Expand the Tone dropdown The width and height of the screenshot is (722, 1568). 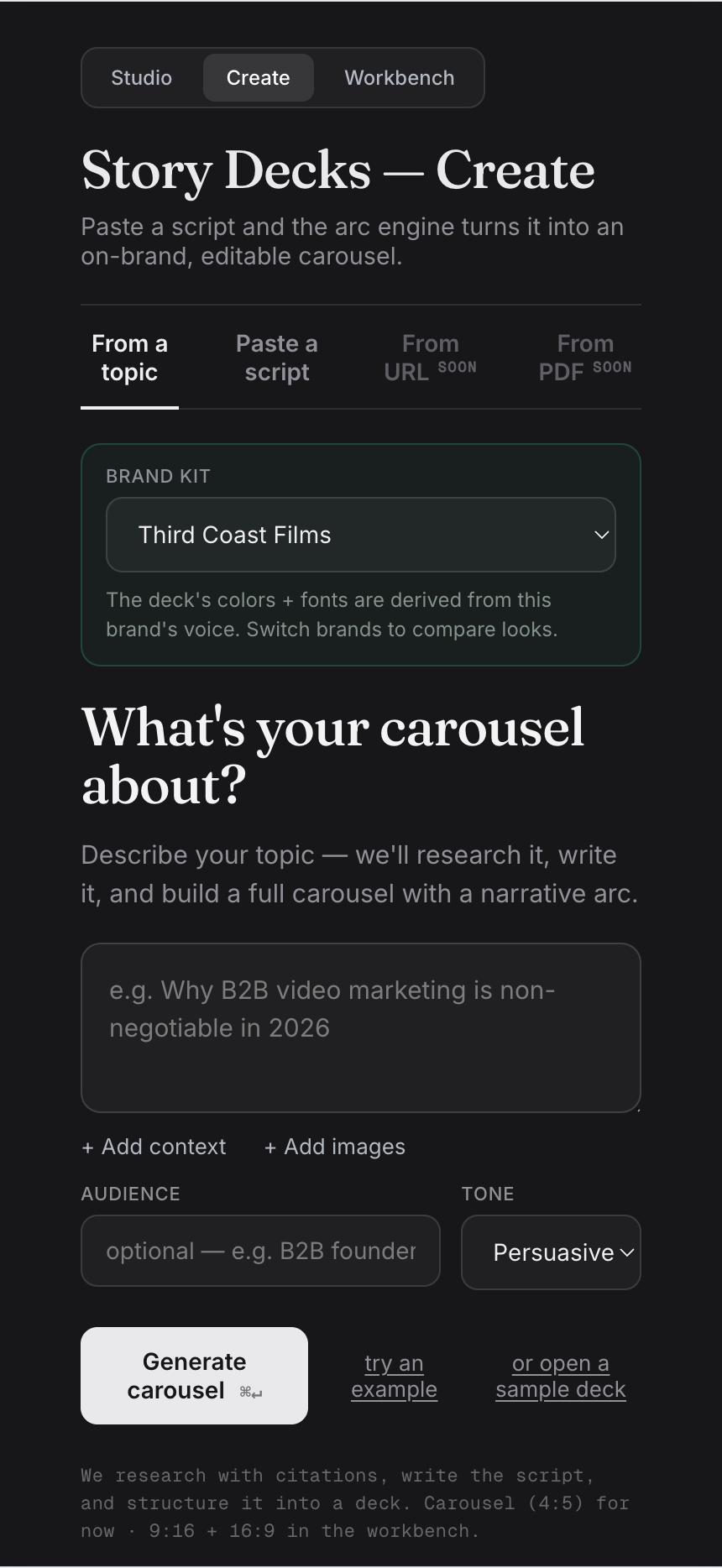coord(551,1252)
